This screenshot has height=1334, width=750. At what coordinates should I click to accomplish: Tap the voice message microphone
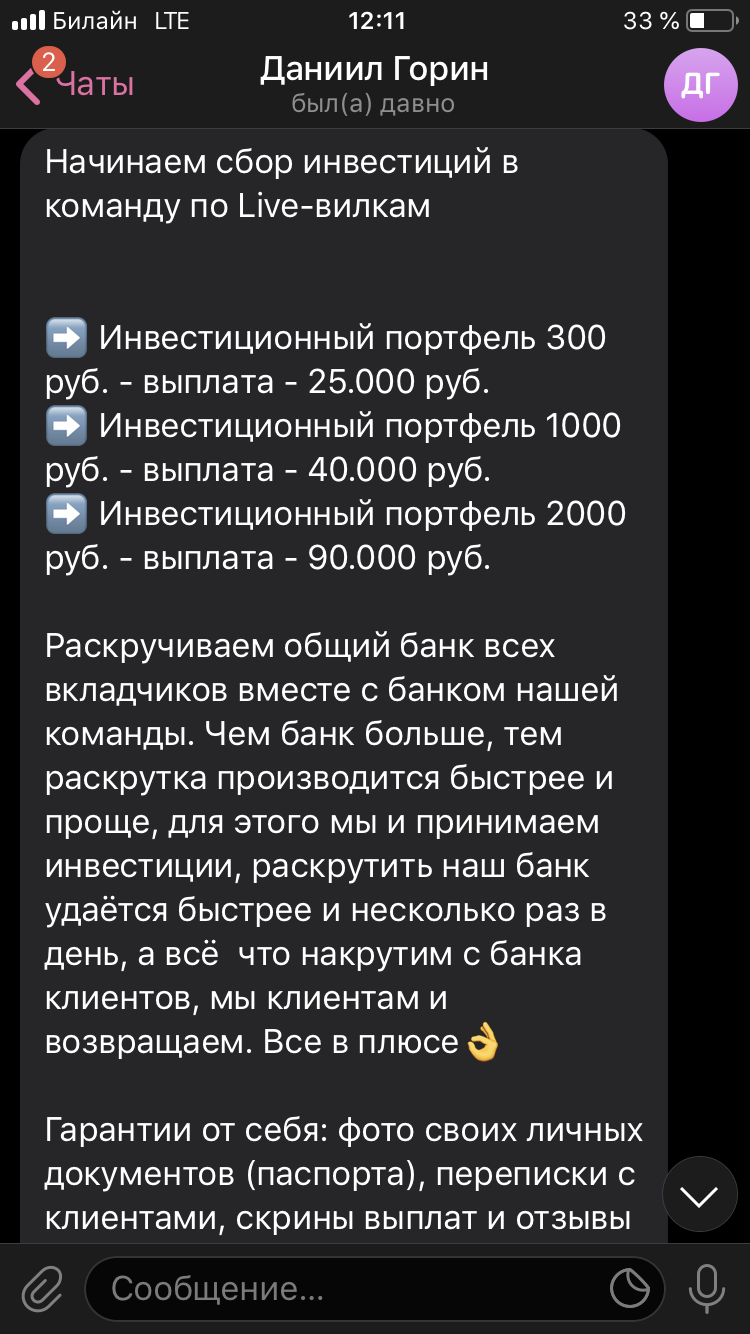pyautogui.click(x=708, y=1289)
